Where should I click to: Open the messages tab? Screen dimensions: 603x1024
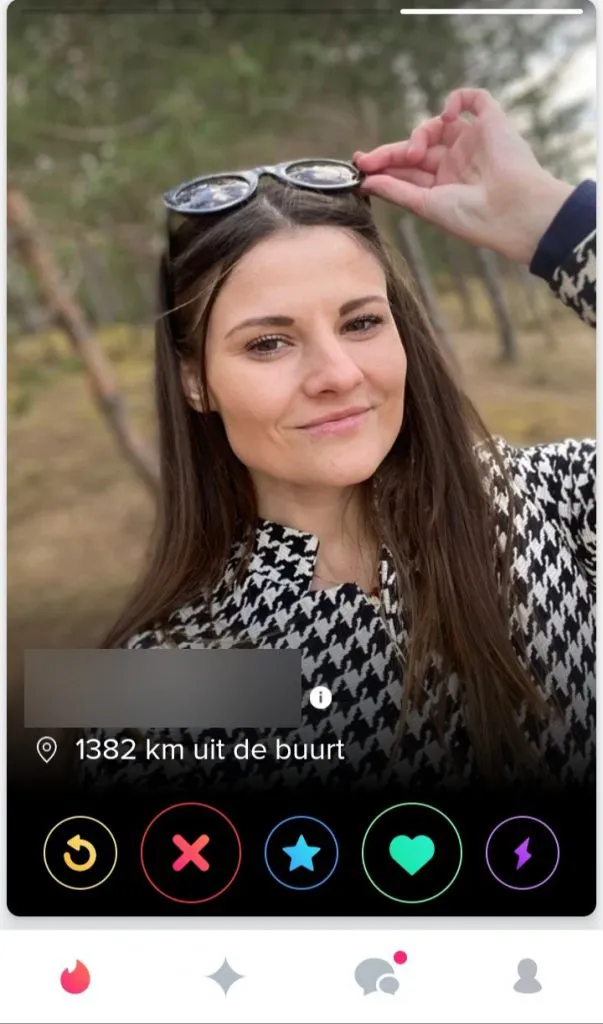click(x=378, y=976)
